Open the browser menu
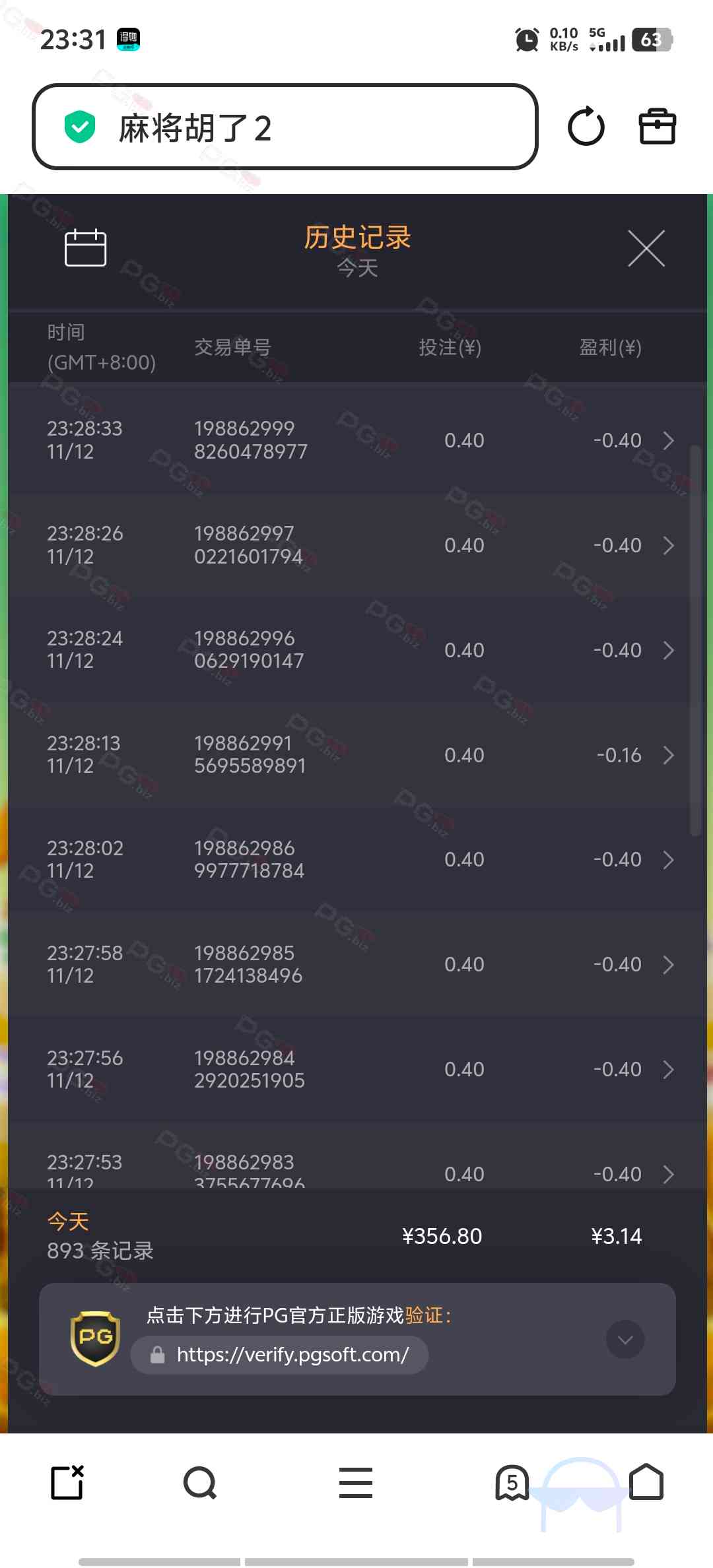713x1568 pixels. (356, 1483)
